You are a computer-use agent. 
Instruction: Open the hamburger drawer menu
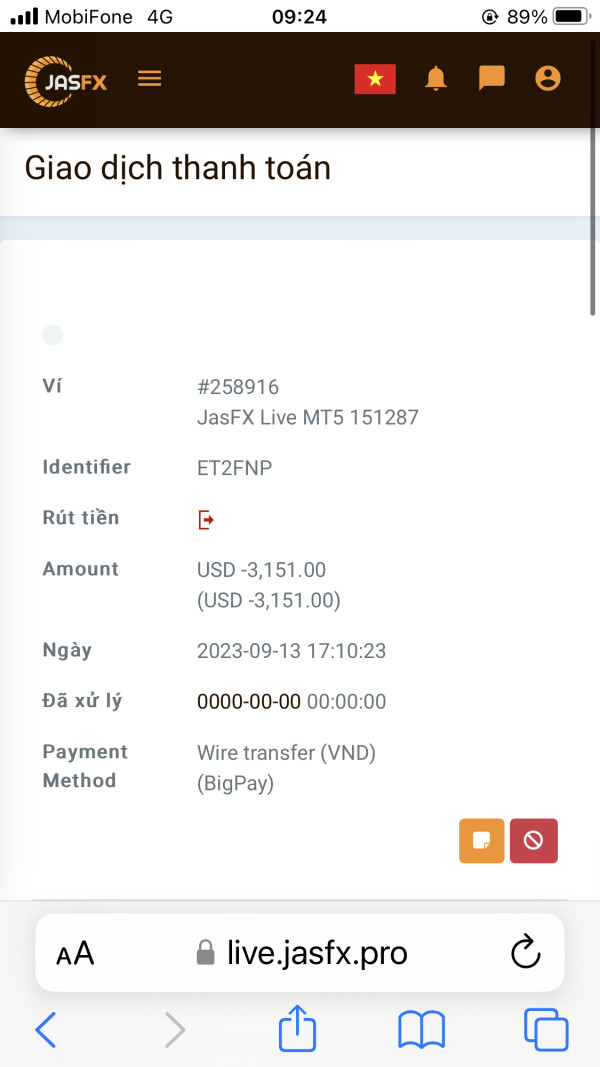pos(150,78)
